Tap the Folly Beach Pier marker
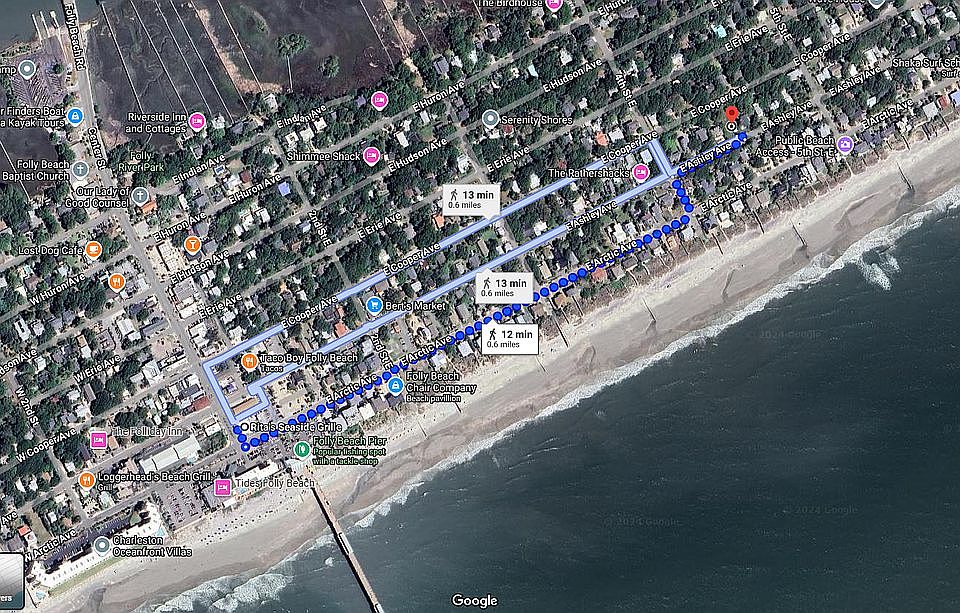 (302, 449)
